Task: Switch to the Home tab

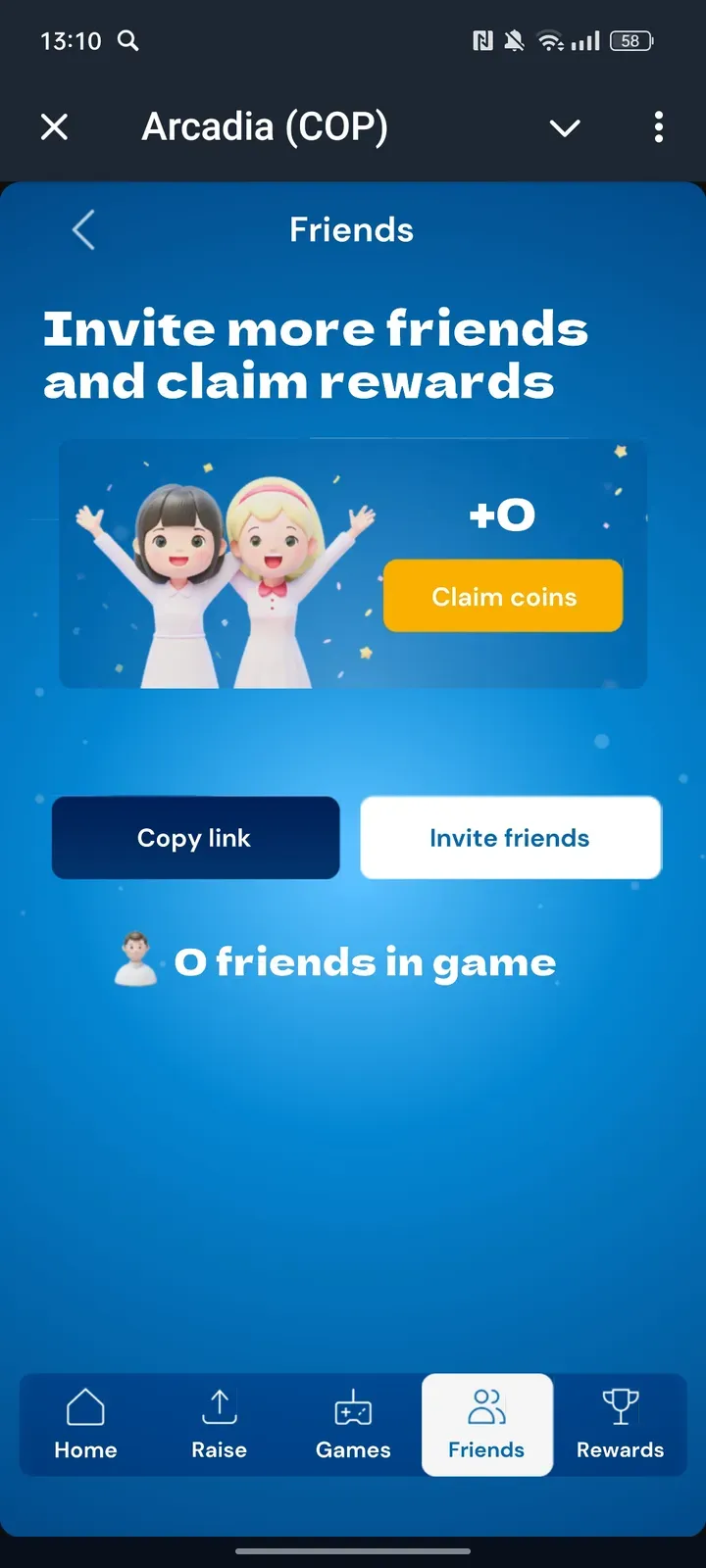Action: (85, 1424)
